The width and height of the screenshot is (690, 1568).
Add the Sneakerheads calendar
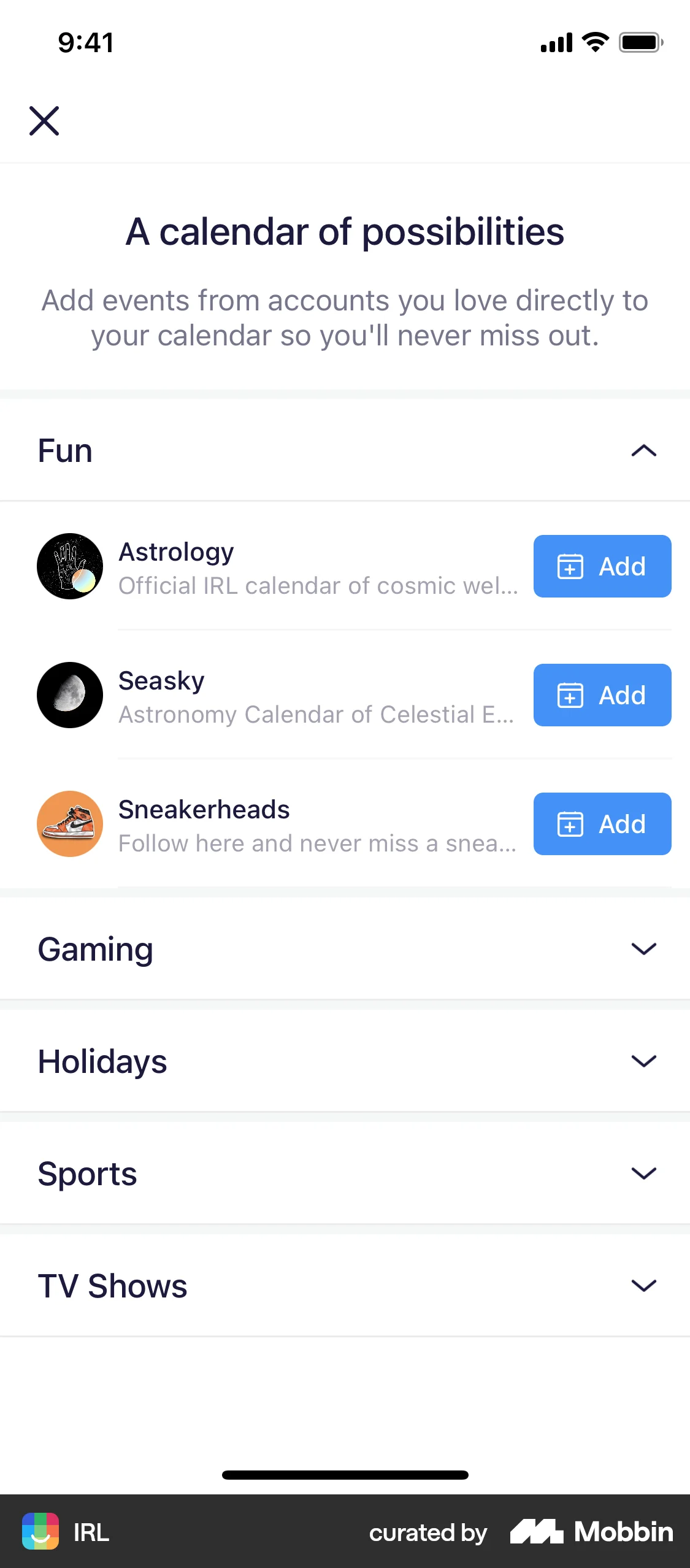(x=602, y=824)
